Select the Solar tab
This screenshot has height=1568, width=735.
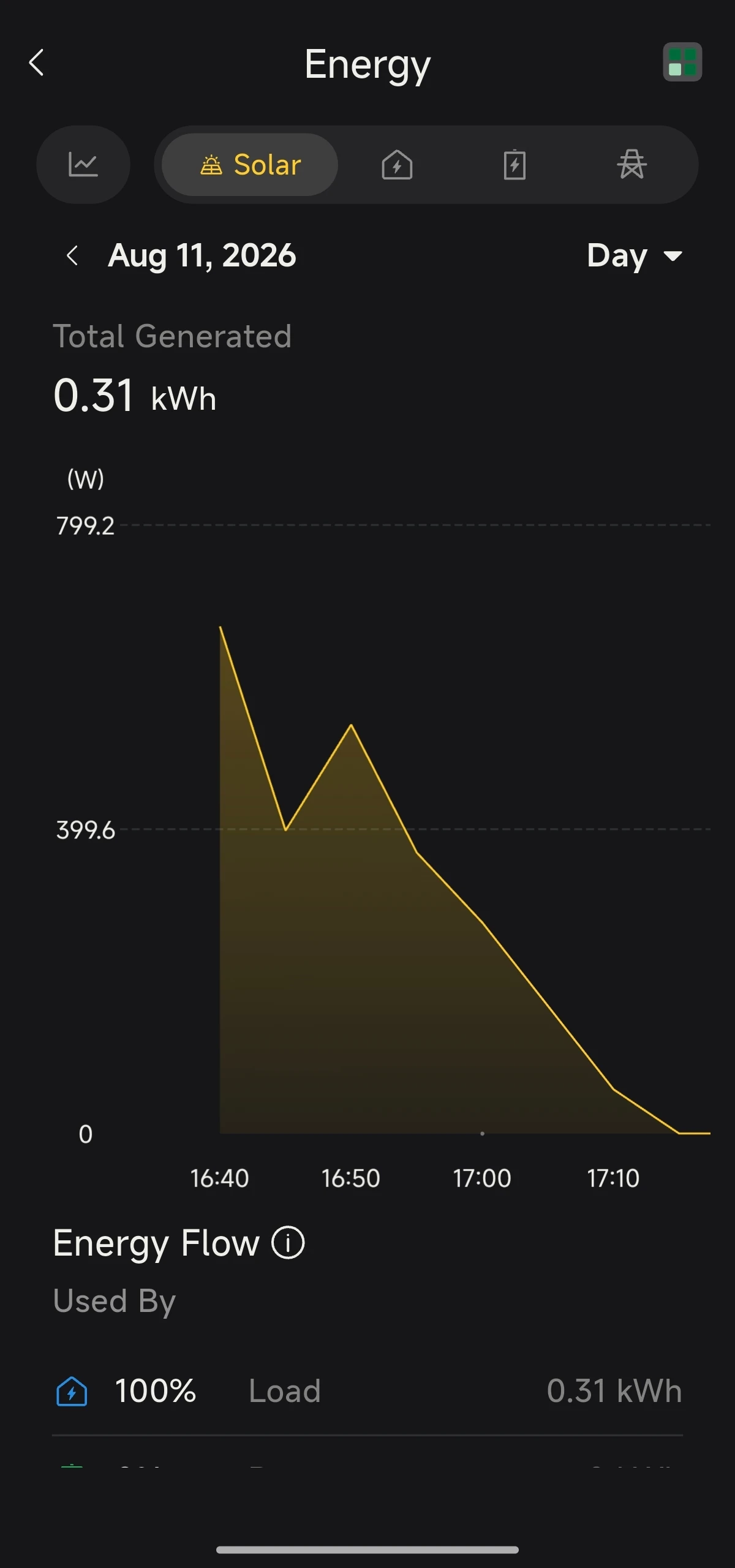250,165
